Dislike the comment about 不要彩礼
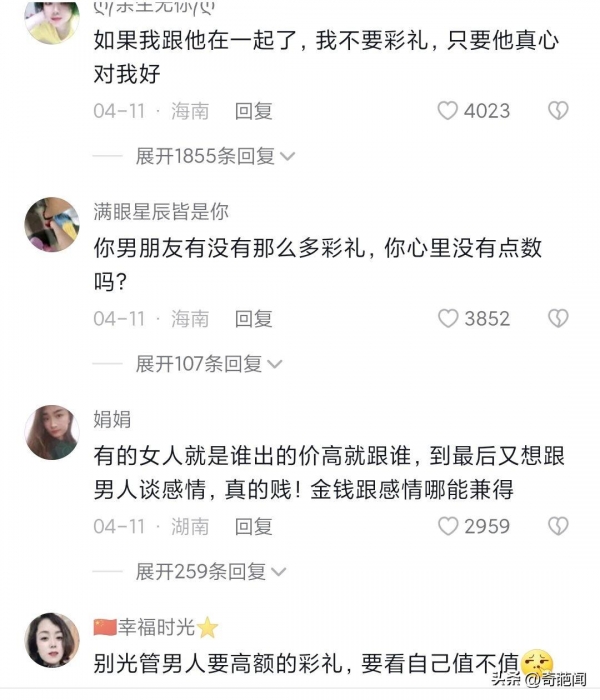 click(x=558, y=111)
